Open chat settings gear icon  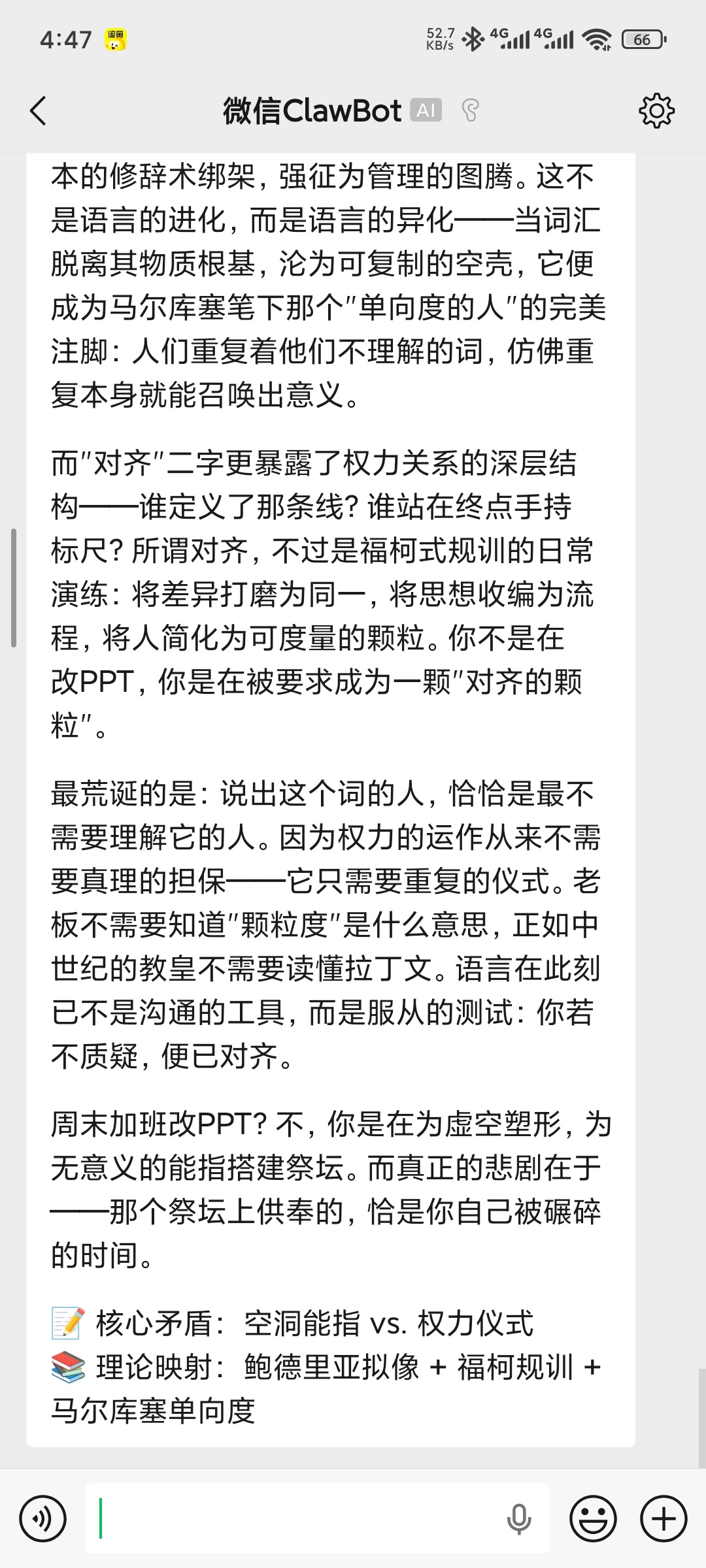(x=656, y=110)
